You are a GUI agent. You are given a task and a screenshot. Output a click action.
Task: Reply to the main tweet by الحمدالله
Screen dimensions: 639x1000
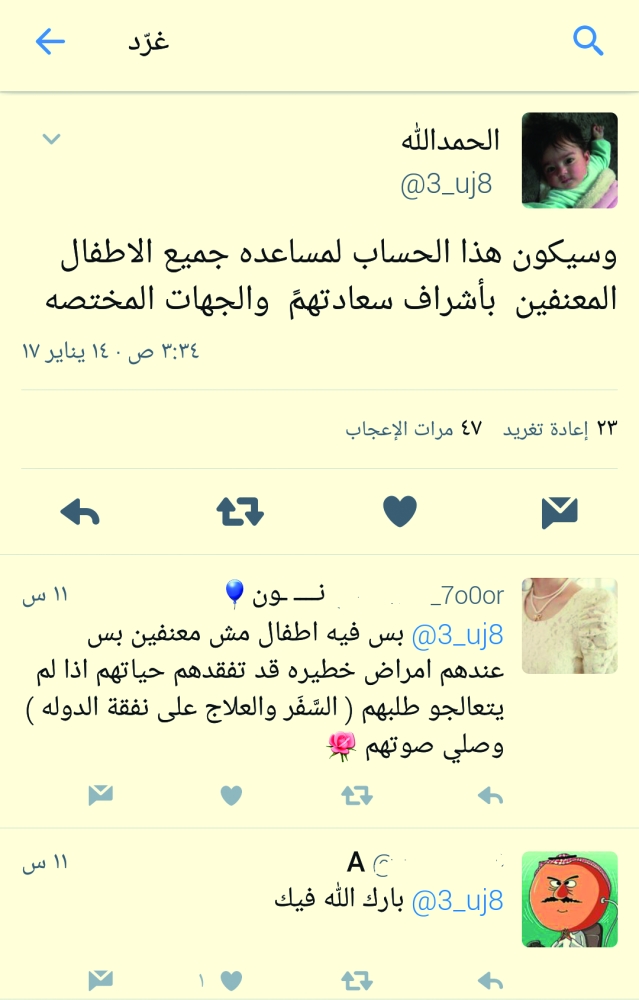(80, 513)
